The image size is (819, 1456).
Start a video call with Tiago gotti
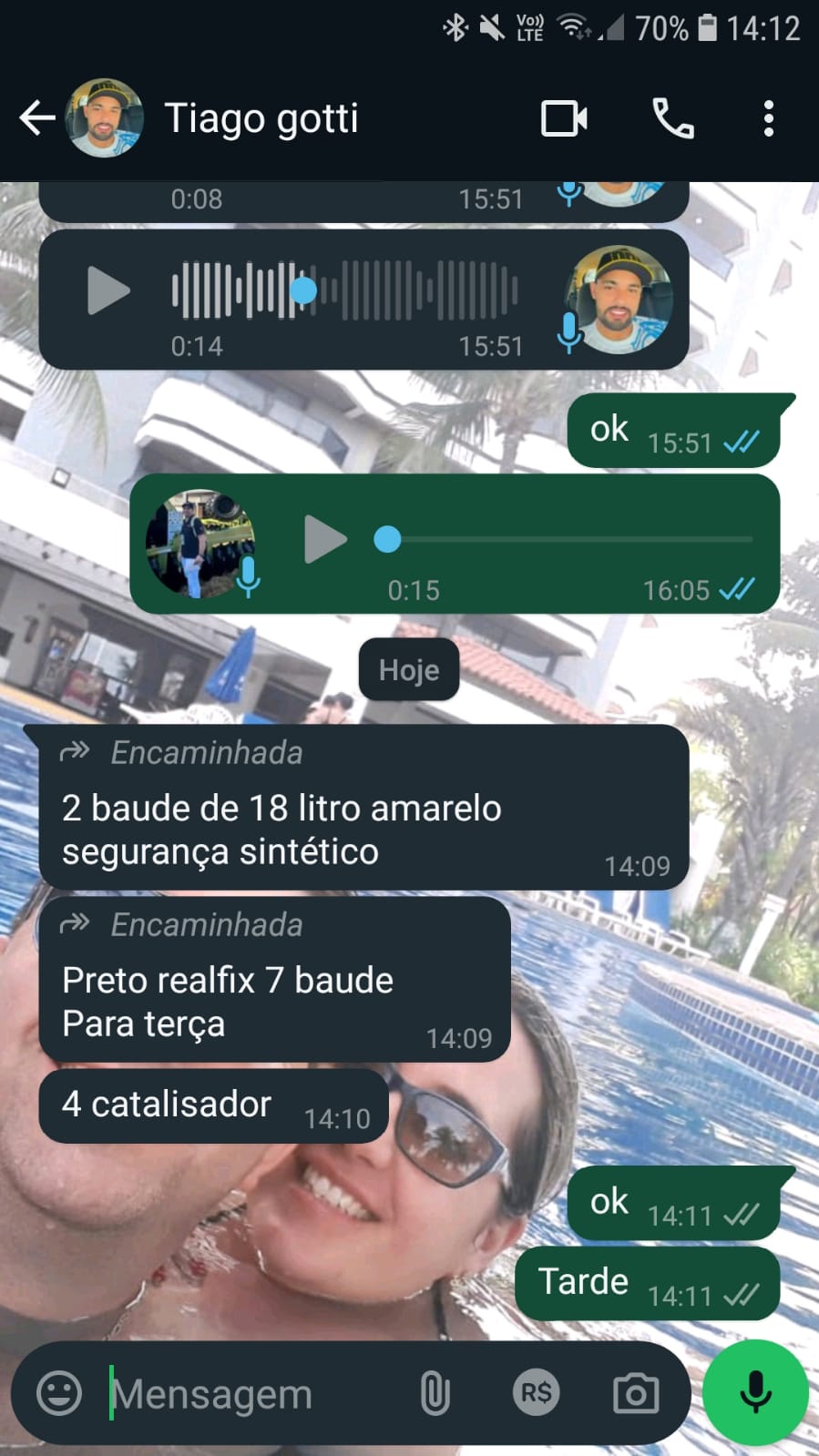[x=564, y=118]
